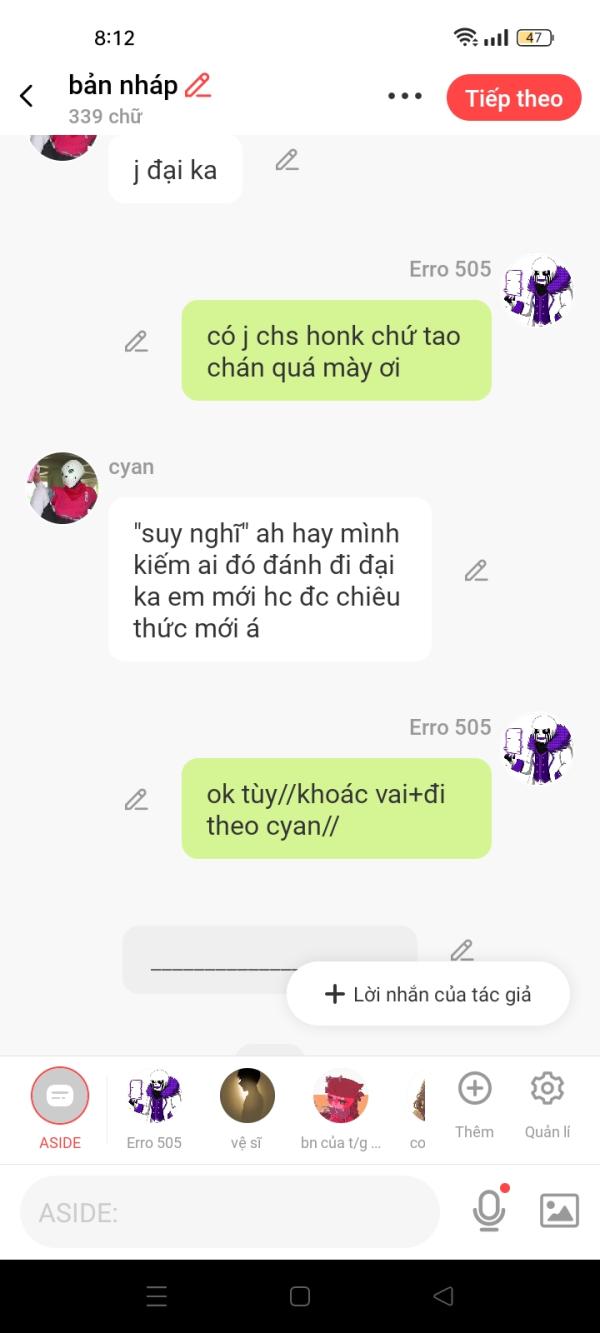
Task: Focus the ASIDE text input field
Action: (x=230, y=1212)
